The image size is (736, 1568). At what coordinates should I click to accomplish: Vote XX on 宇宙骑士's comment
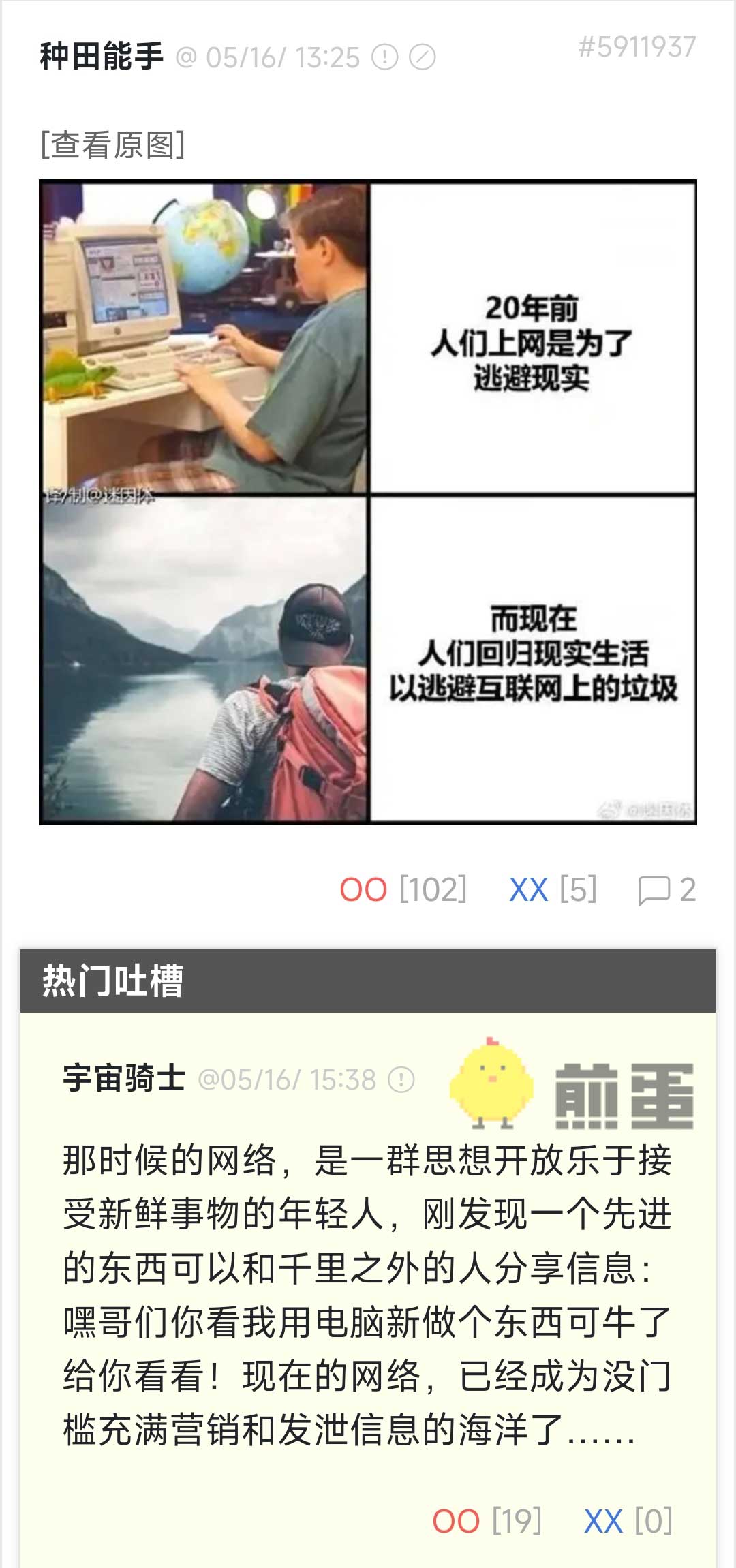click(x=604, y=1521)
